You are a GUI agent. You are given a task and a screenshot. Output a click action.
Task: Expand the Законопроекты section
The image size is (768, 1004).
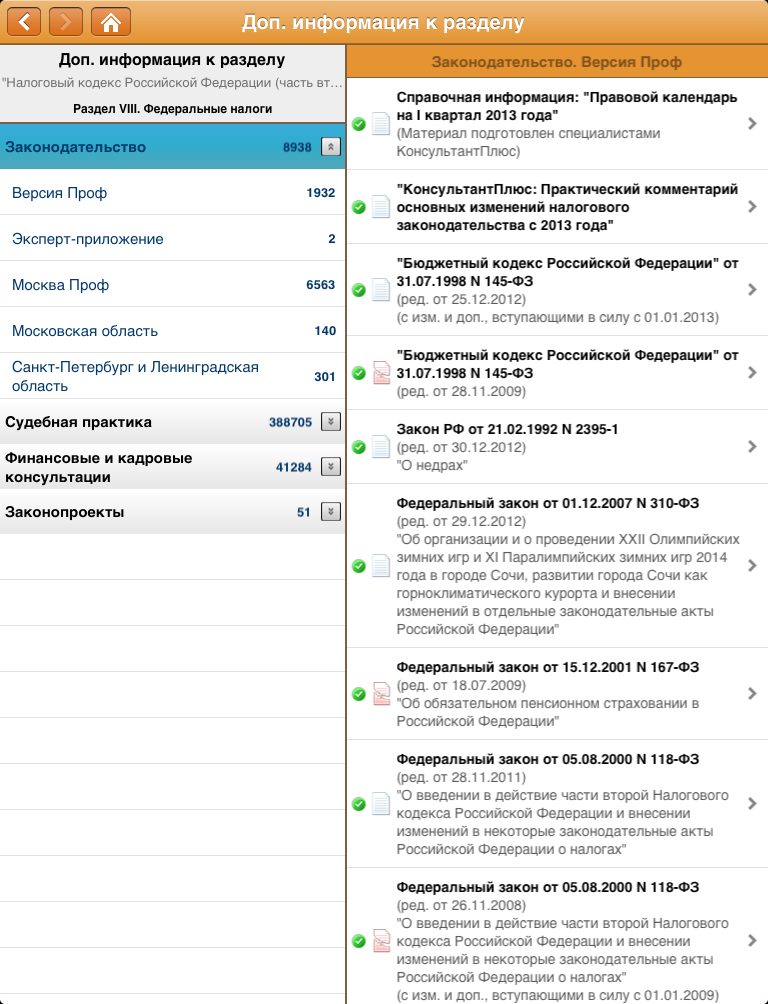pyautogui.click(x=331, y=512)
